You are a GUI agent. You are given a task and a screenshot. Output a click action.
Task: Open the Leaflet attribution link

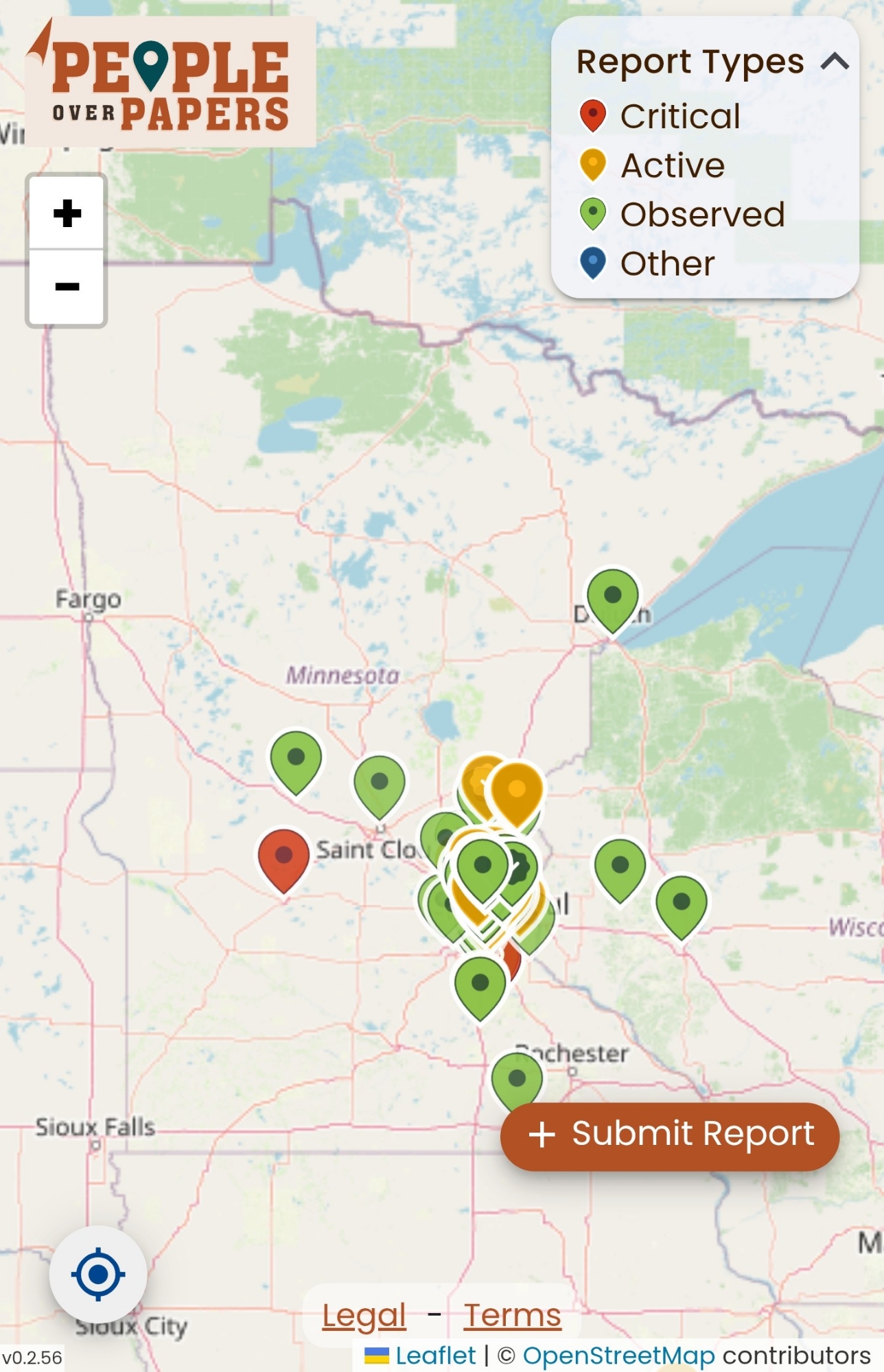point(434,1356)
